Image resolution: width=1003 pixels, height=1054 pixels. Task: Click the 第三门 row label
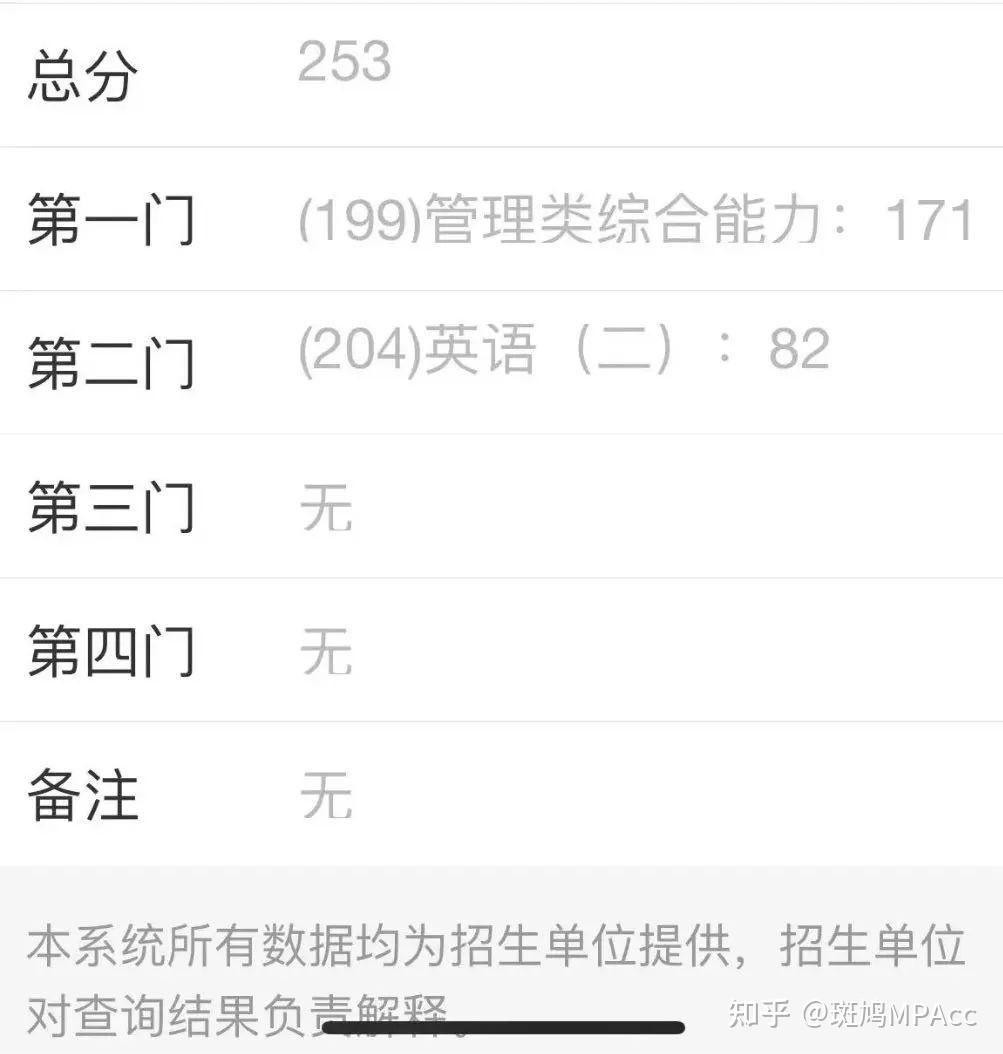click(110, 508)
